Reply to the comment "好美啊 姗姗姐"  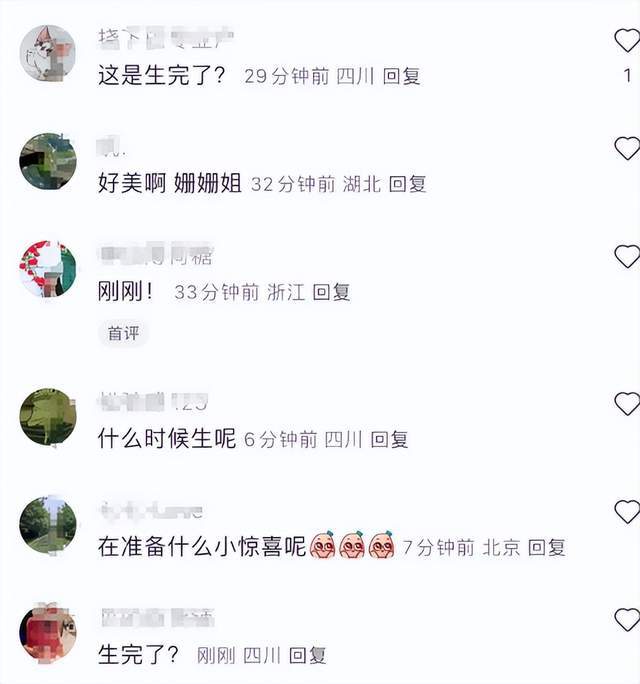[408, 184]
